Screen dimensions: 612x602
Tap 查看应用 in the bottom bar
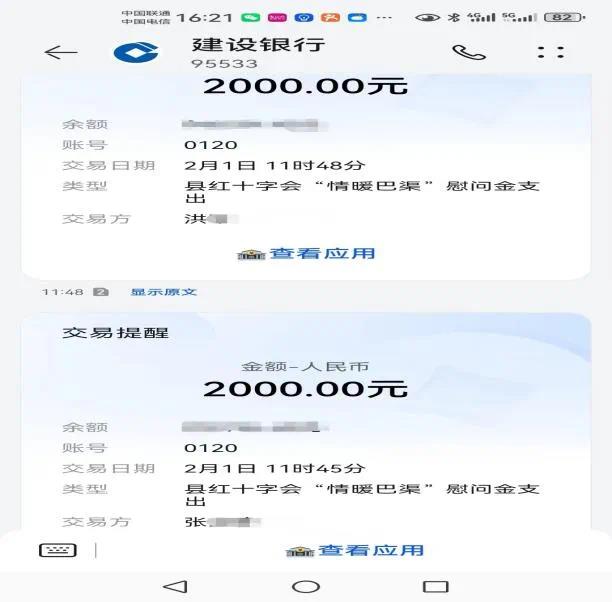356,550
